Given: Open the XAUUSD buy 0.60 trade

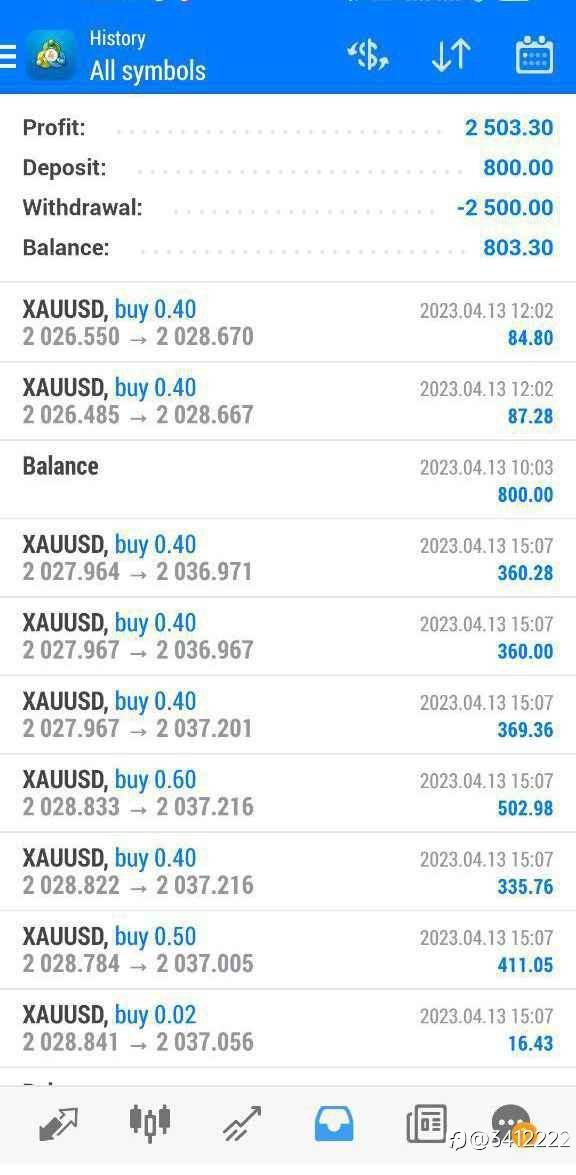Looking at the screenshot, I should click(x=288, y=794).
